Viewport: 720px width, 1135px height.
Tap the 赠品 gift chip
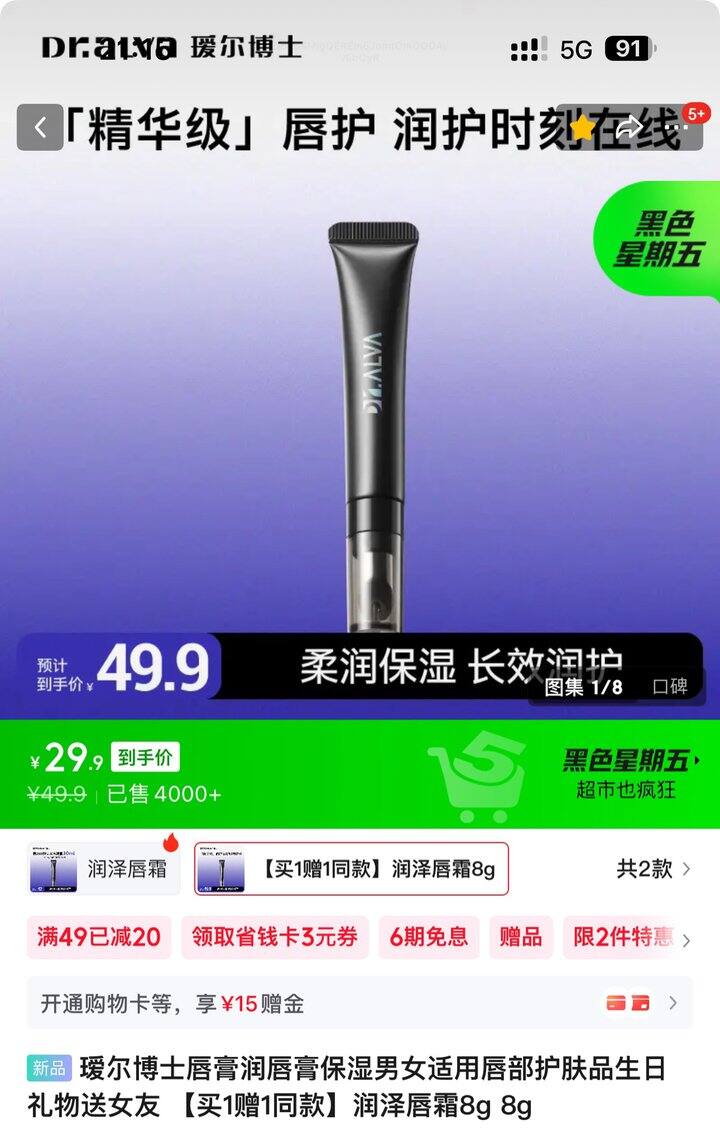[x=520, y=937]
